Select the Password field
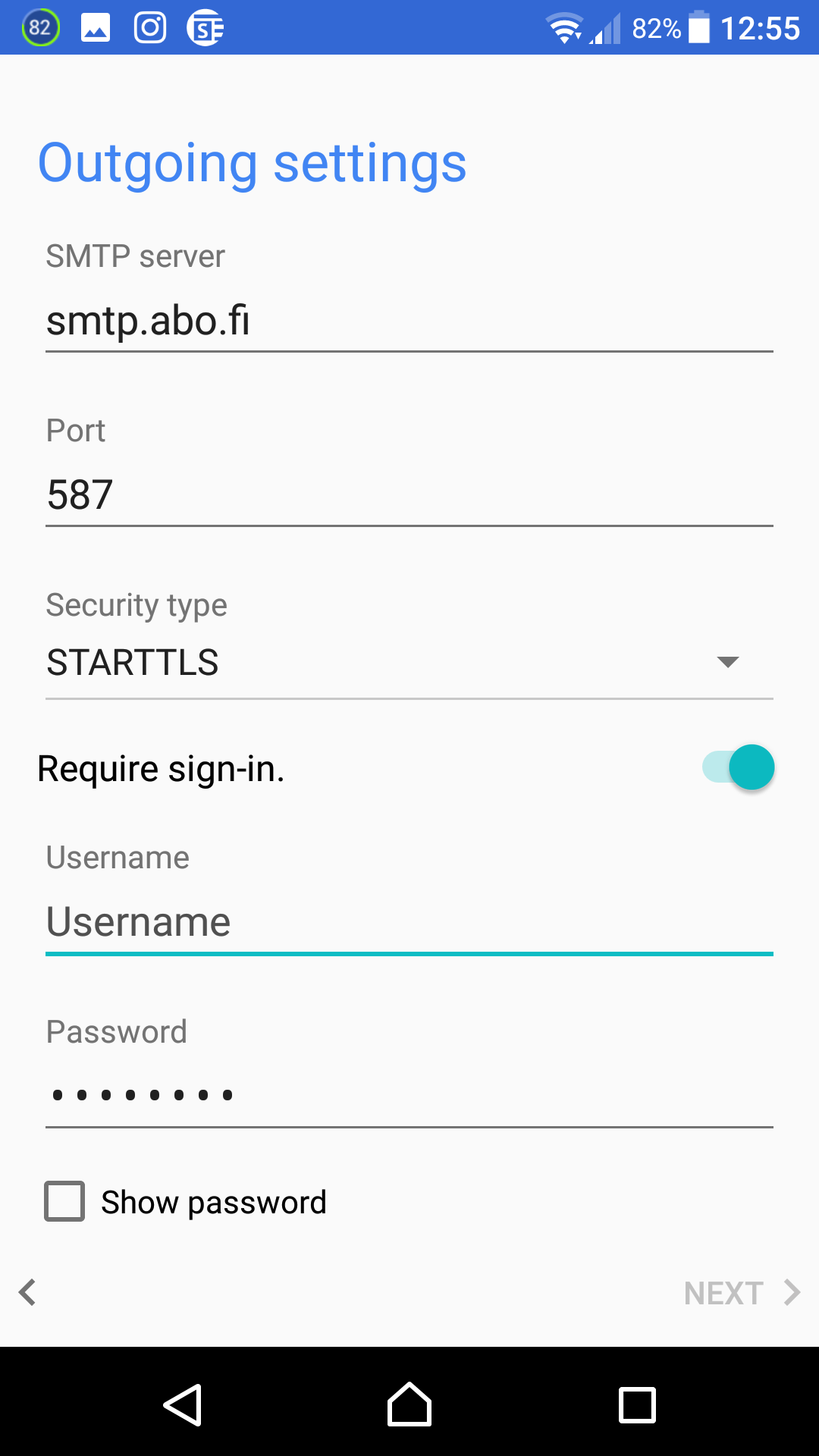Viewport: 819px width, 1456px height. tap(409, 1096)
